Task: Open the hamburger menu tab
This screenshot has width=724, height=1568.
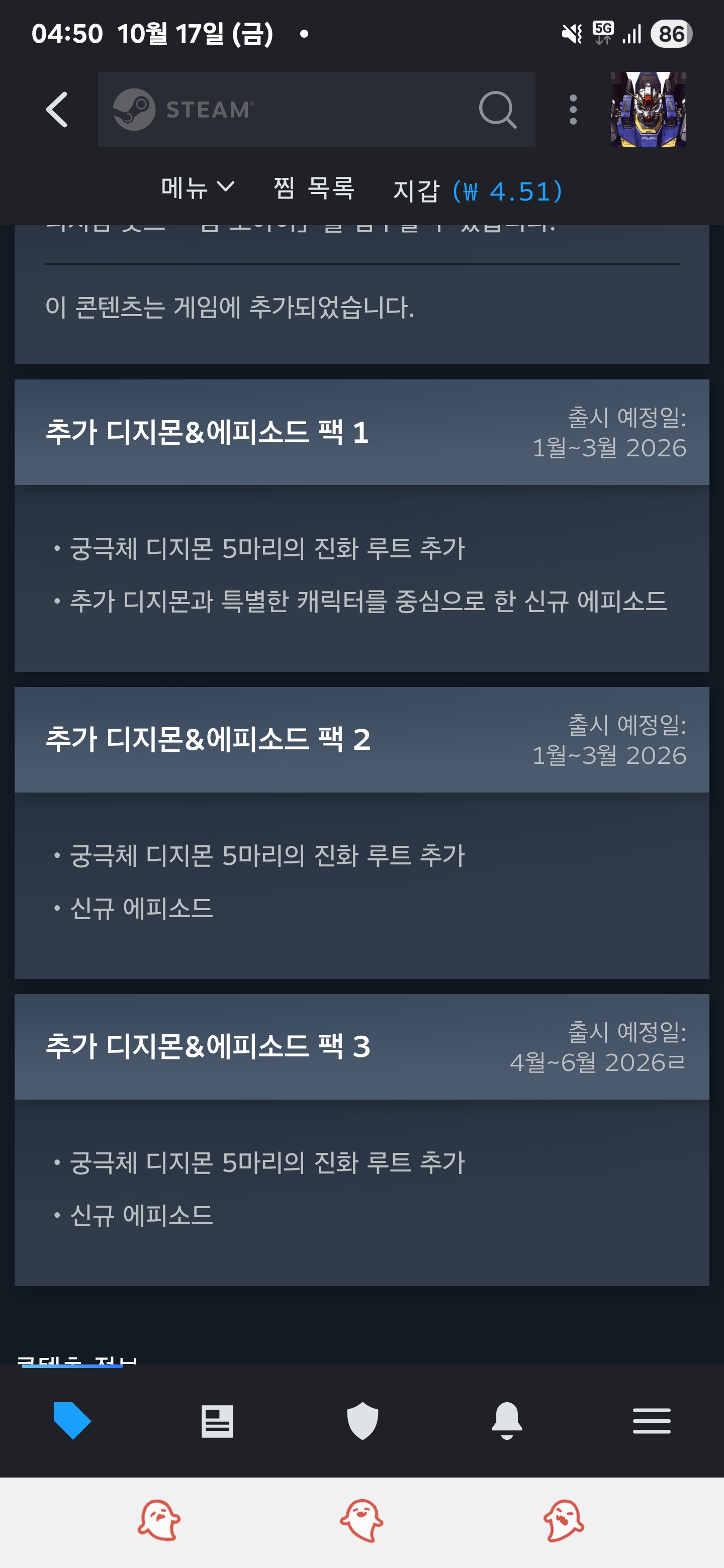Action: point(652,1421)
